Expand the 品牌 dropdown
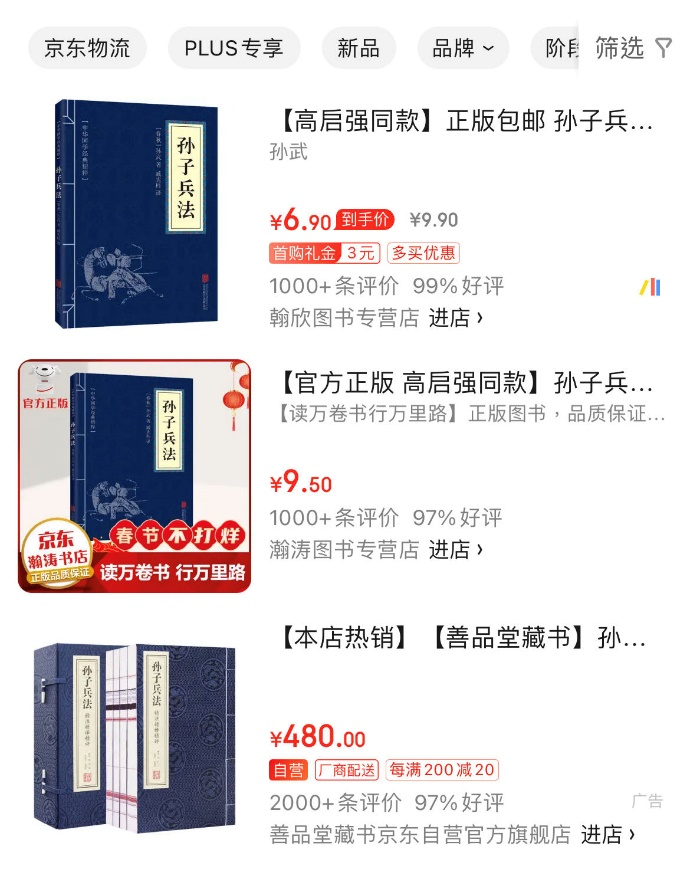This screenshot has height=869, width=690. pos(463,48)
